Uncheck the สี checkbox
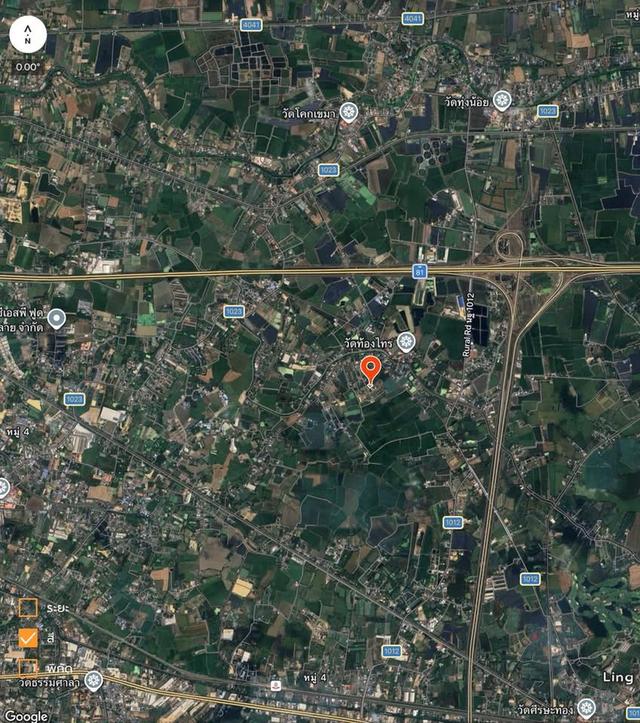This screenshot has width=640, height=723. (28, 637)
